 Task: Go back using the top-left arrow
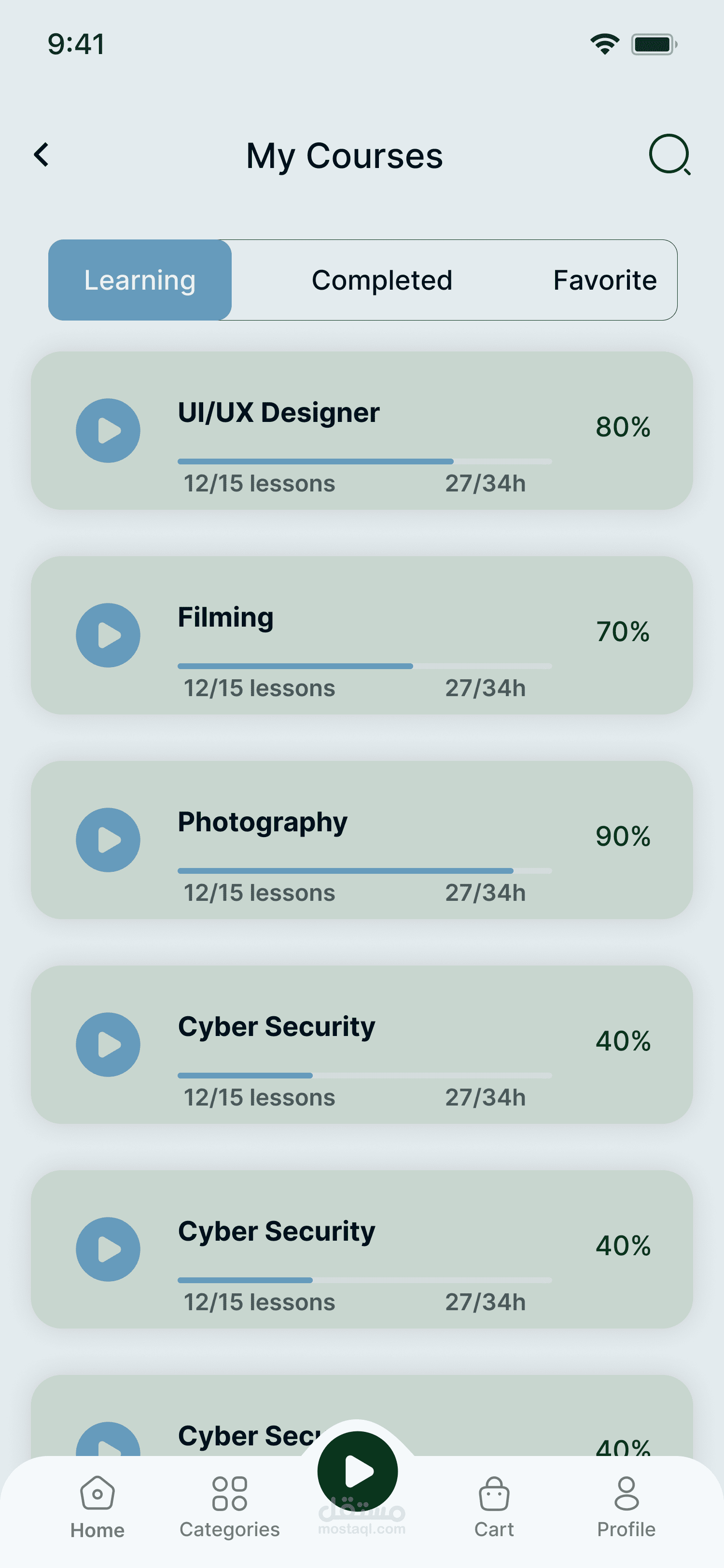[42, 154]
